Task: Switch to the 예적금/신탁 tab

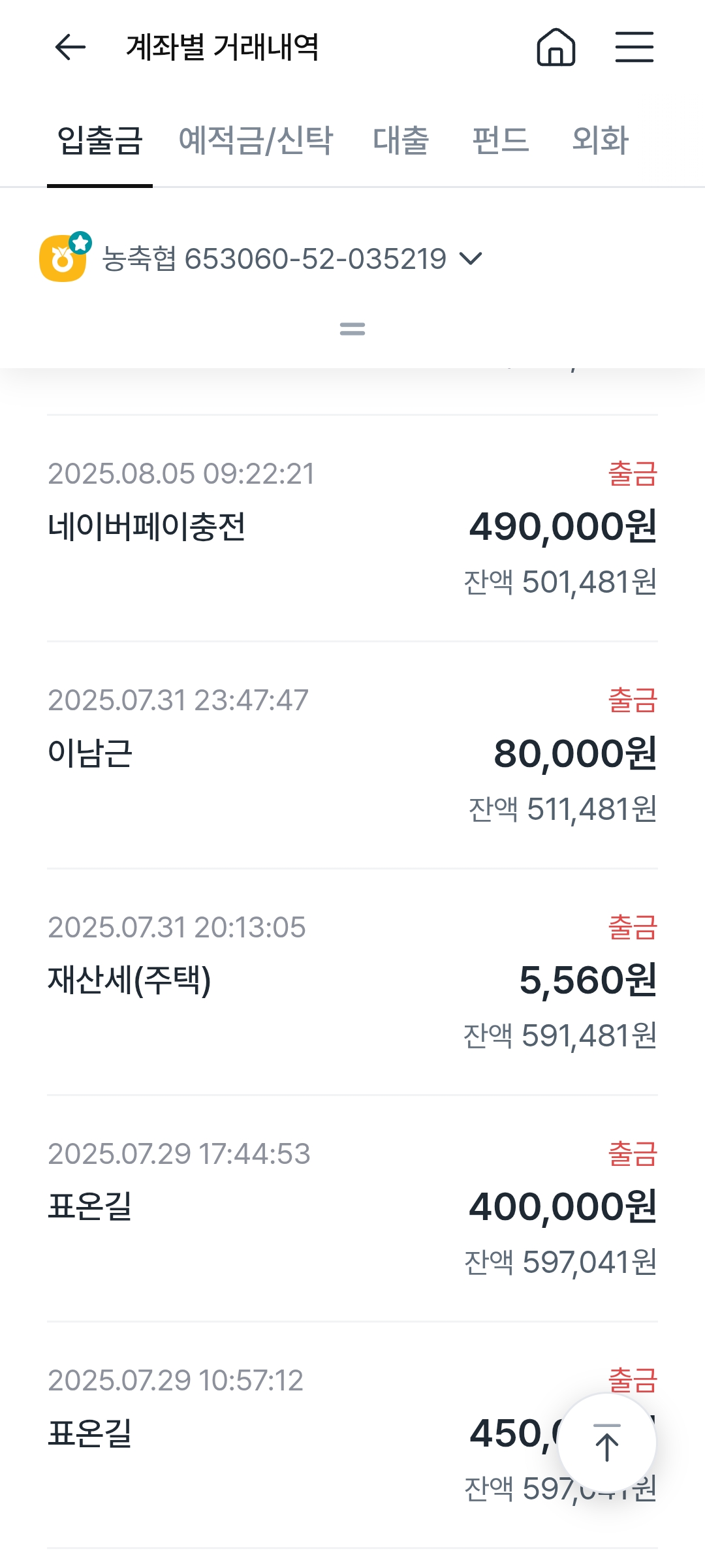Action: [x=256, y=141]
